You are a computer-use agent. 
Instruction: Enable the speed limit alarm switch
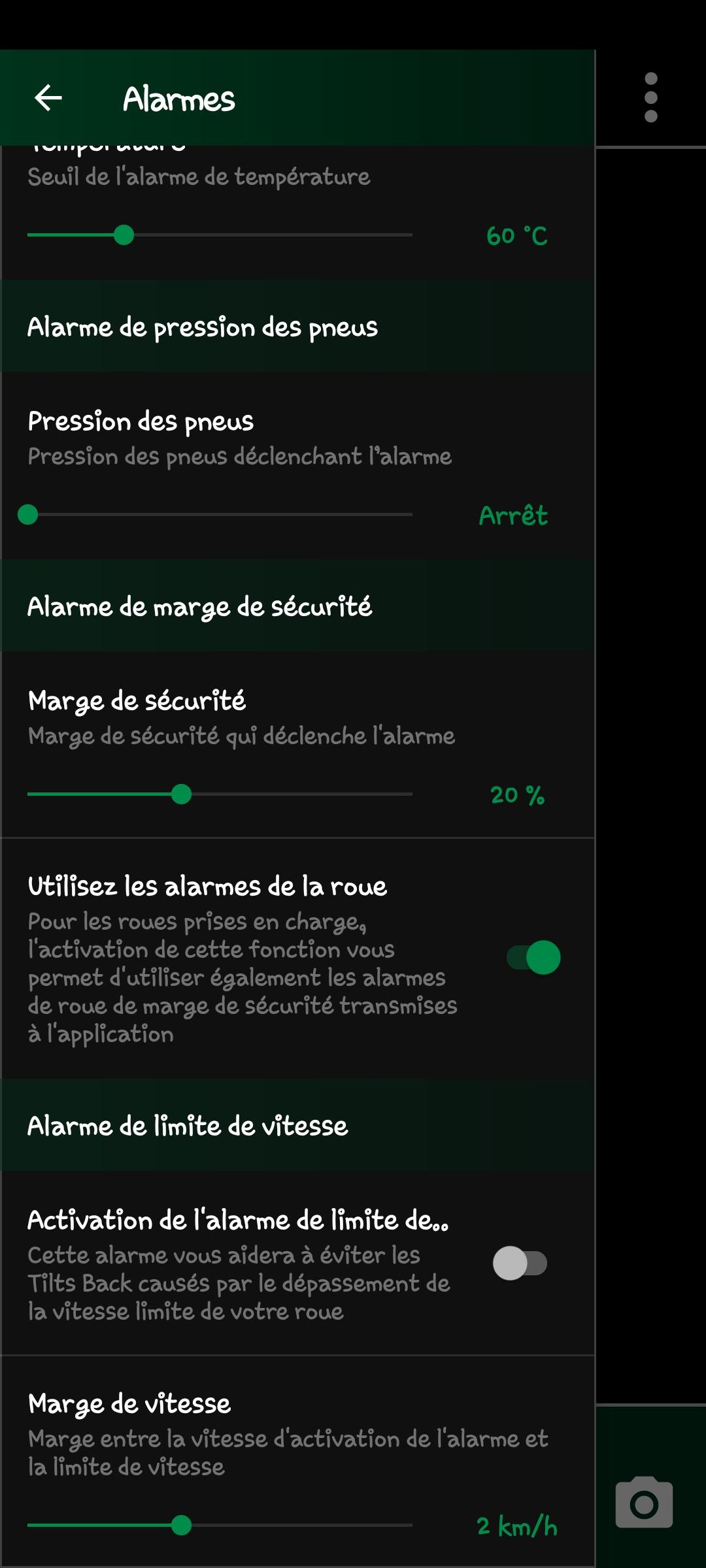[x=520, y=1264]
